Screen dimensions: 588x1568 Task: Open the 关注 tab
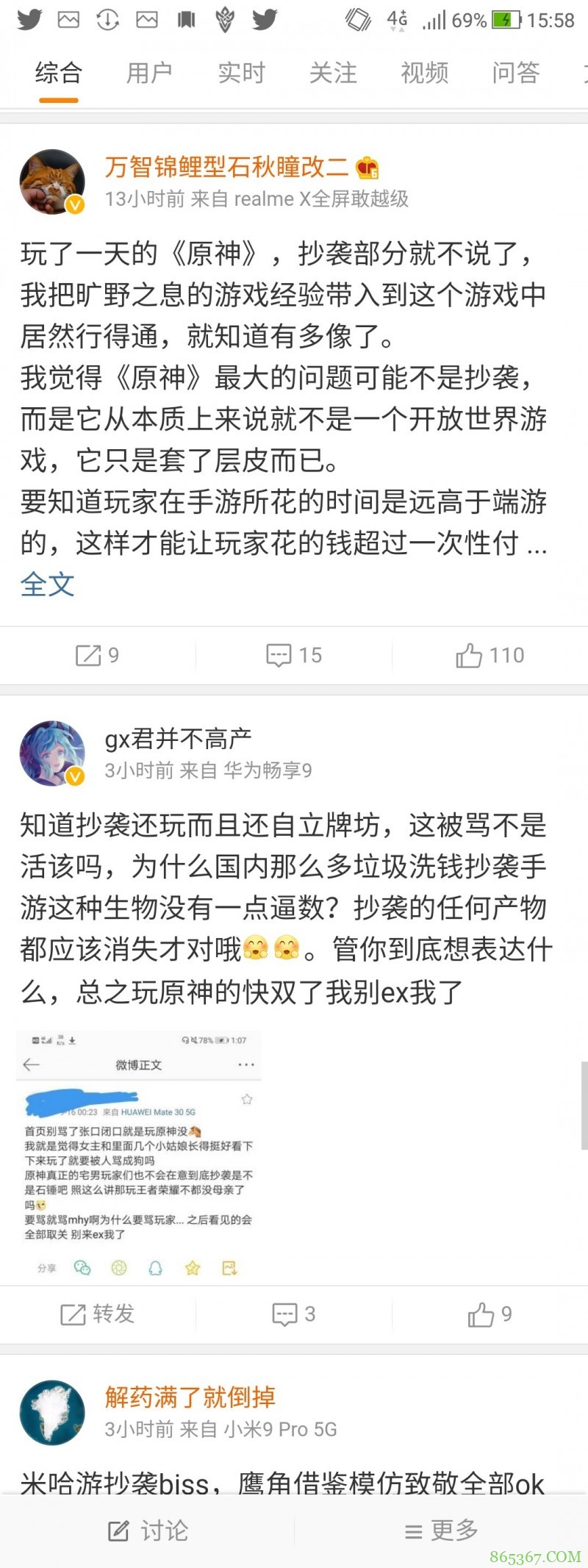point(333,73)
